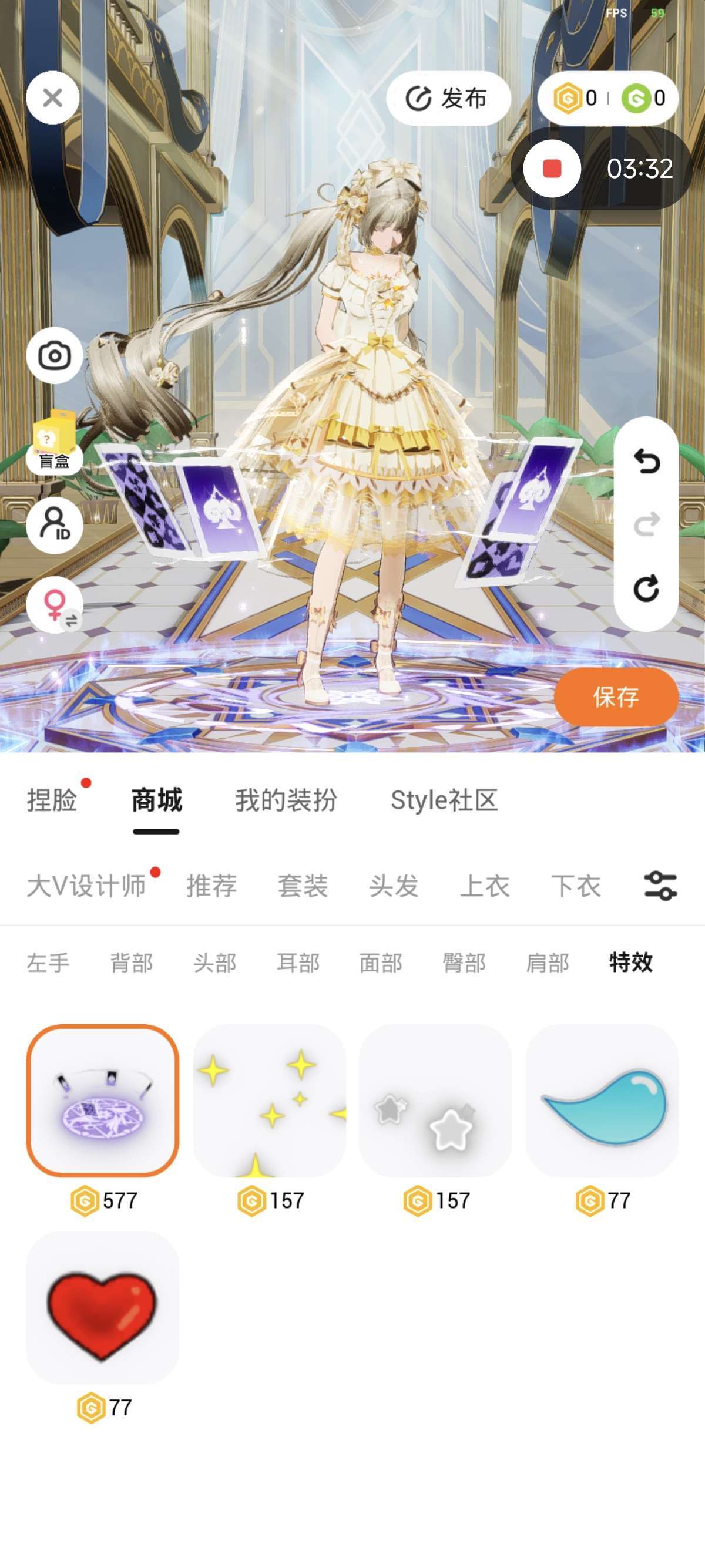Go to the 我的装扮 tab

286,800
